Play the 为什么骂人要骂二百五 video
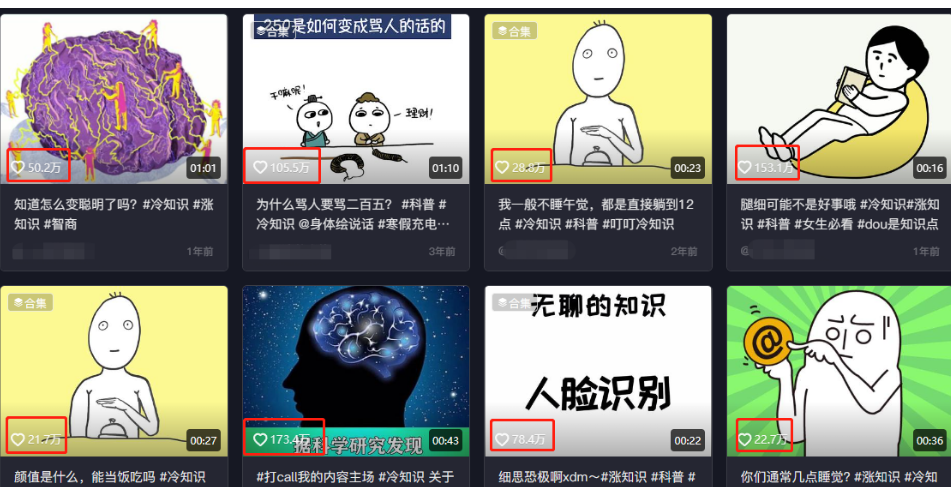 pyautogui.click(x=355, y=98)
